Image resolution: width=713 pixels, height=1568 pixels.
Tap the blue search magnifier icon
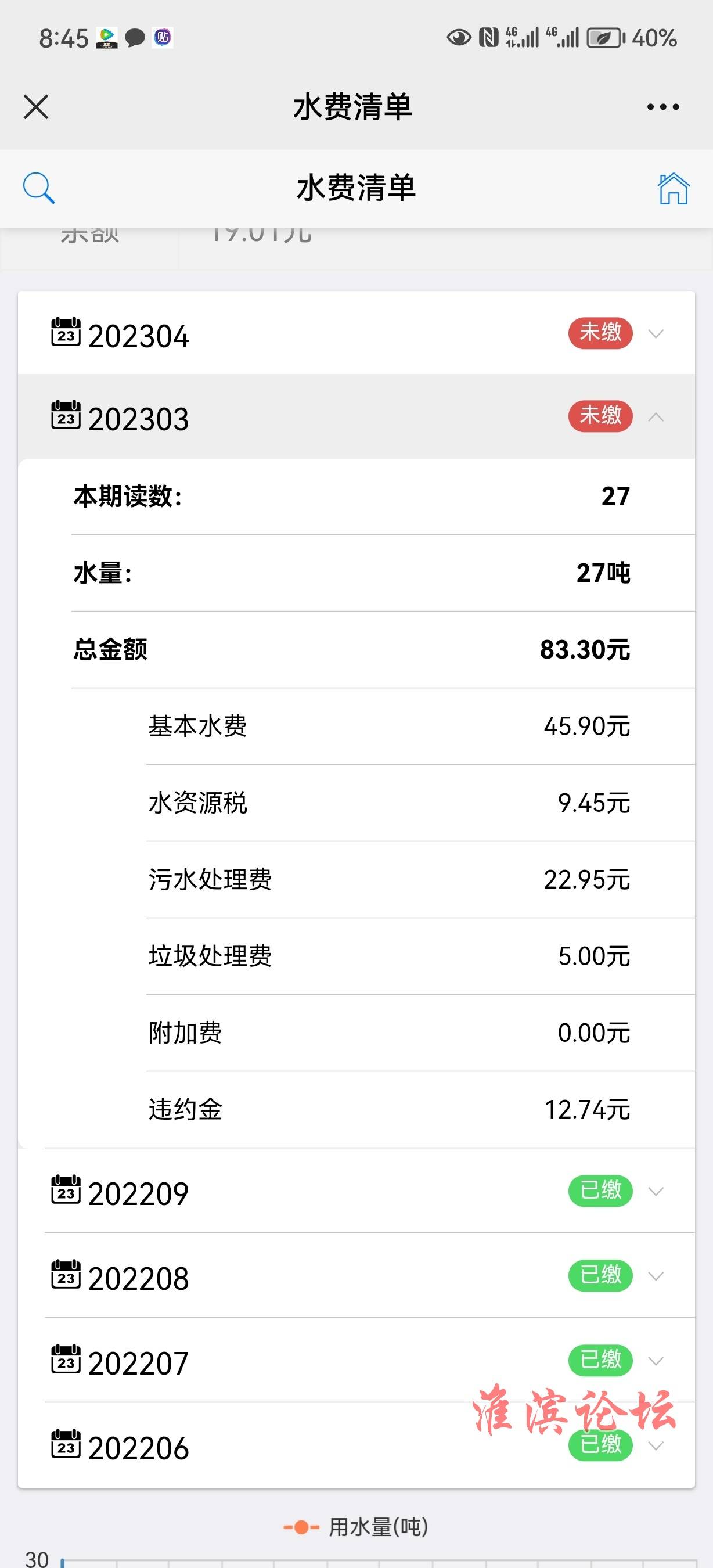(x=39, y=188)
